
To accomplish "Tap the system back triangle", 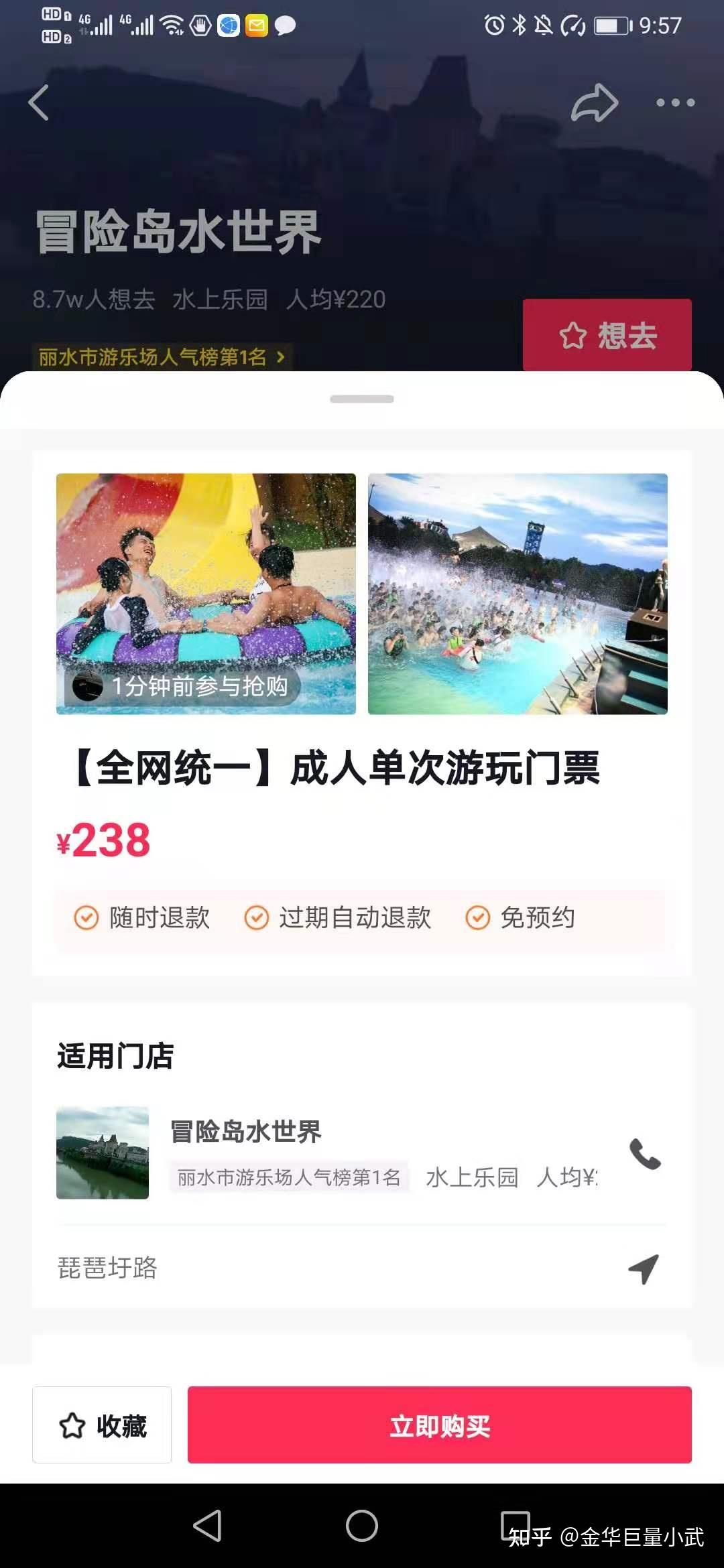I will pyautogui.click(x=207, y=1526).
